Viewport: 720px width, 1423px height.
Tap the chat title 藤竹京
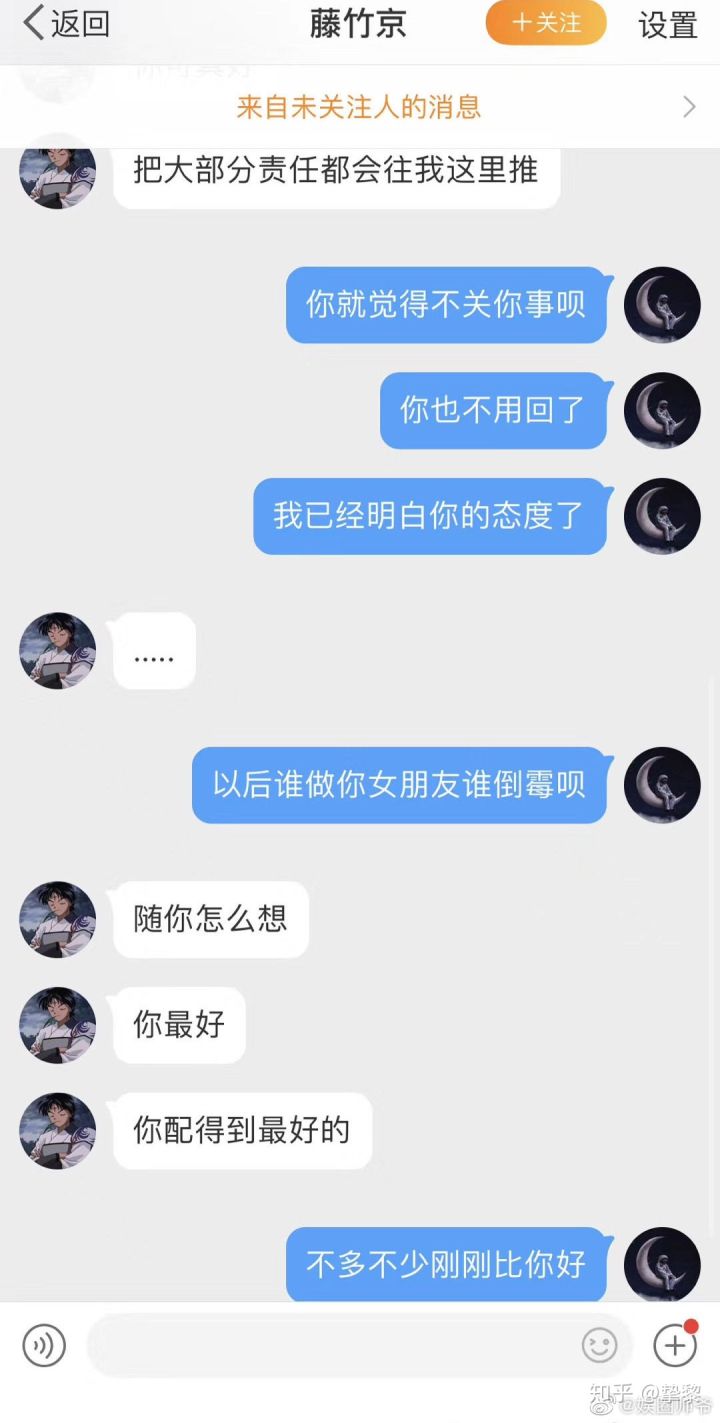click(x=360, y=25)
